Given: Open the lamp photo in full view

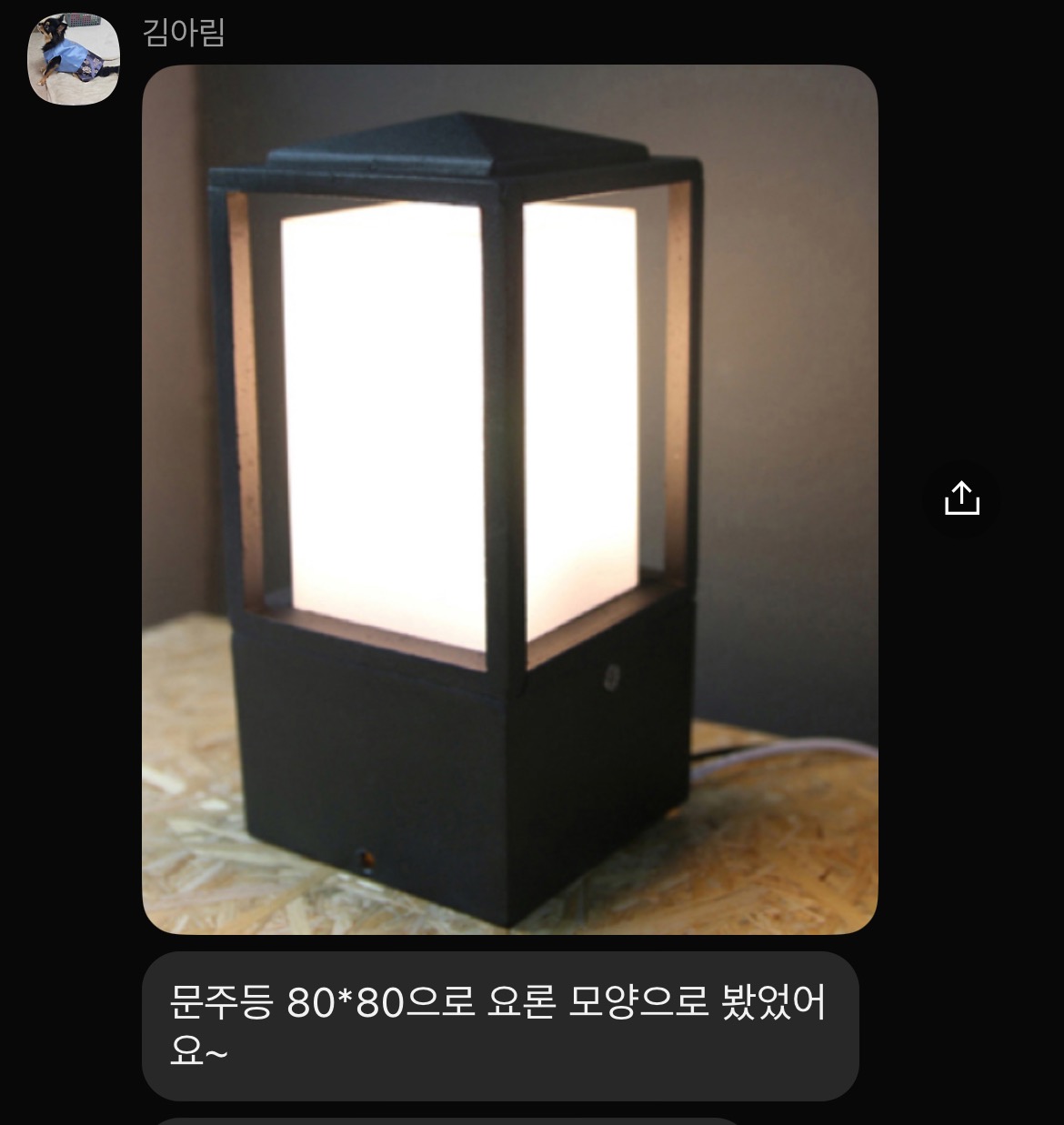Looking at the screenshot, I should click(x=509, y=499).
